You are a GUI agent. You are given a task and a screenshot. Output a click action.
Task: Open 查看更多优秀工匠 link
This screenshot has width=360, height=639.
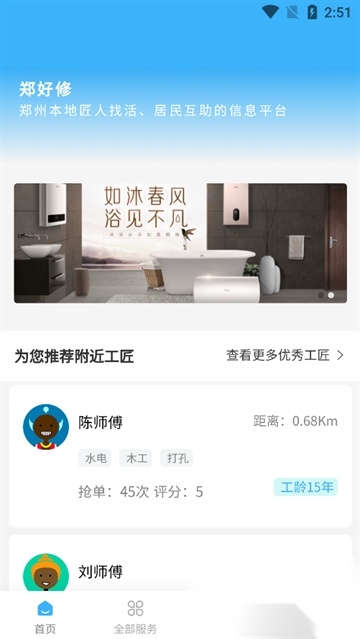pos(285,355)
